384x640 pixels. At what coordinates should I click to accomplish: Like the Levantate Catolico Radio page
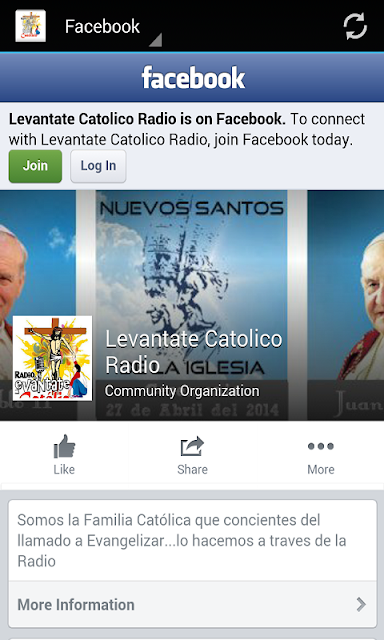tap(64, 454)
